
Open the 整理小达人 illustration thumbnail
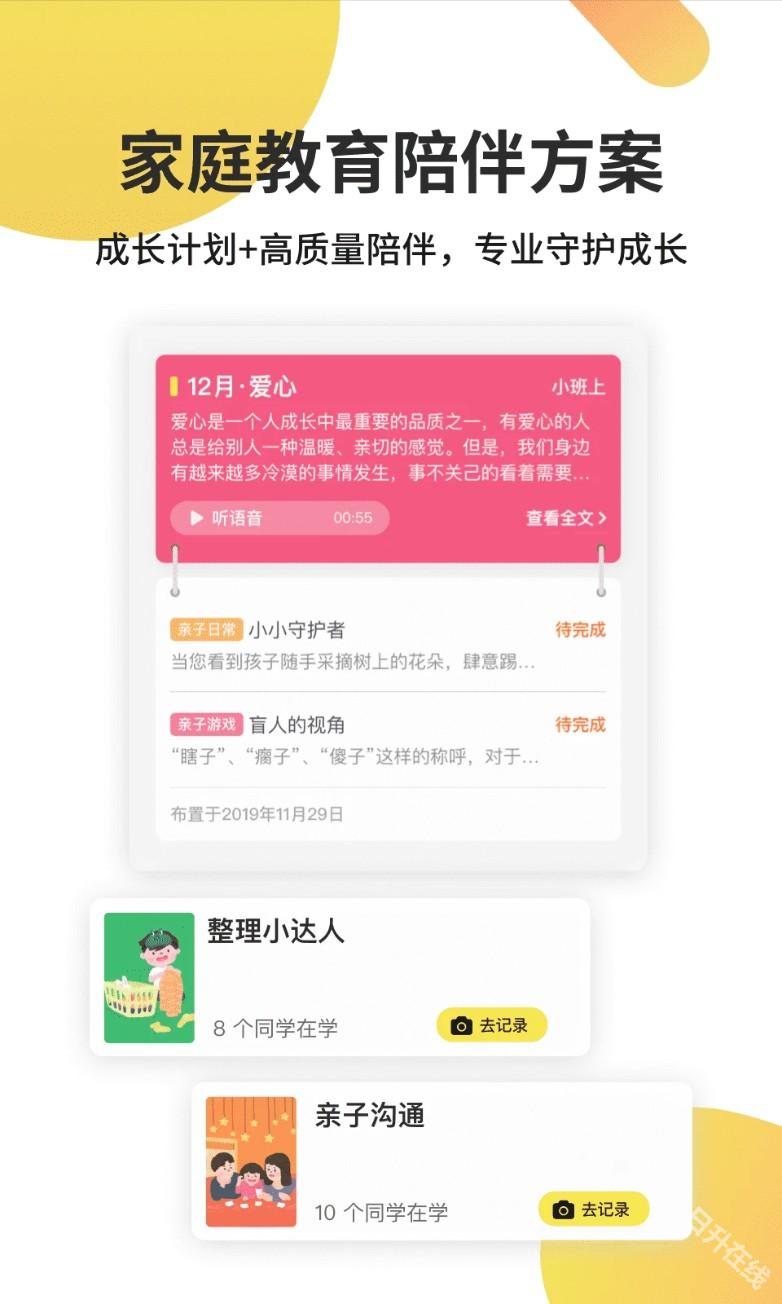[x=149, y=977]
